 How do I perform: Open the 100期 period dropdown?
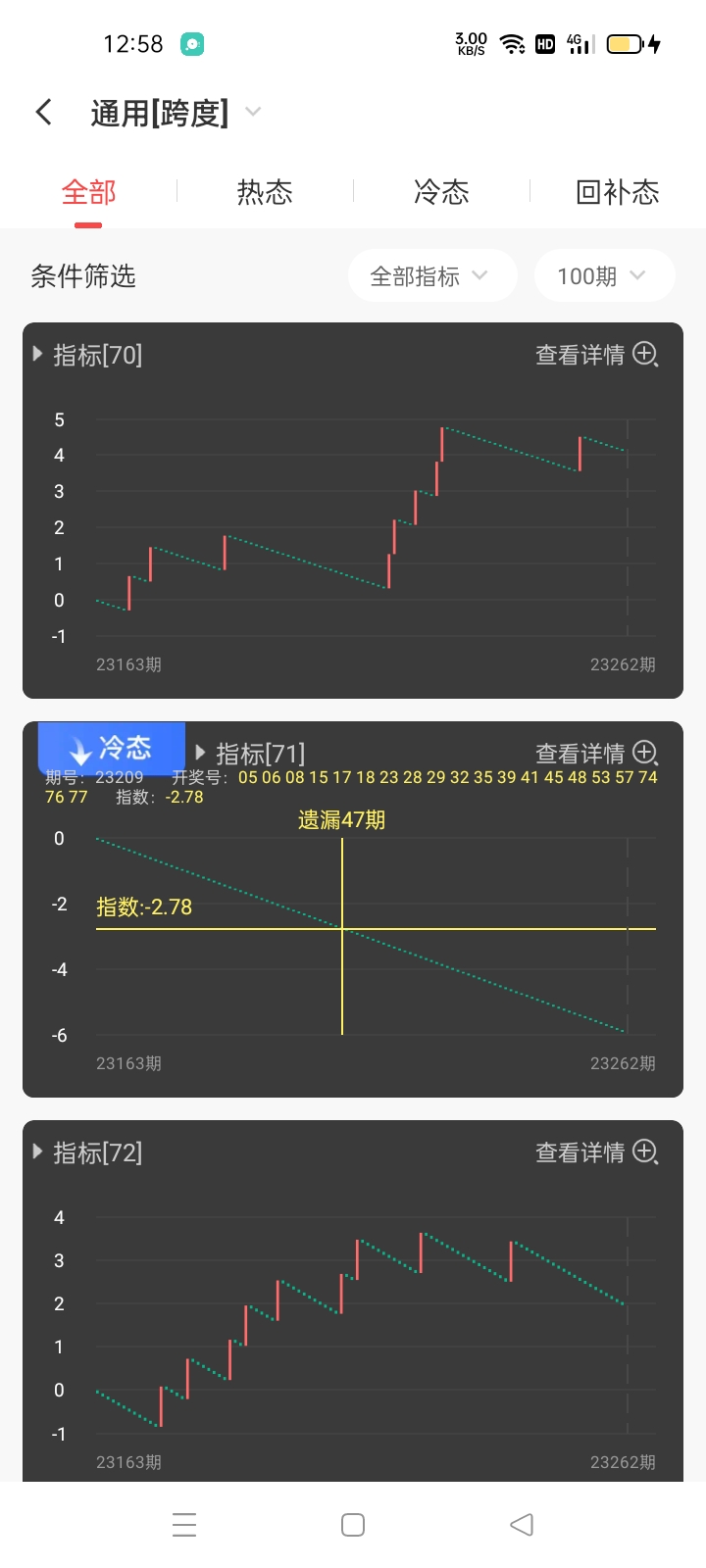click(604, 275)
